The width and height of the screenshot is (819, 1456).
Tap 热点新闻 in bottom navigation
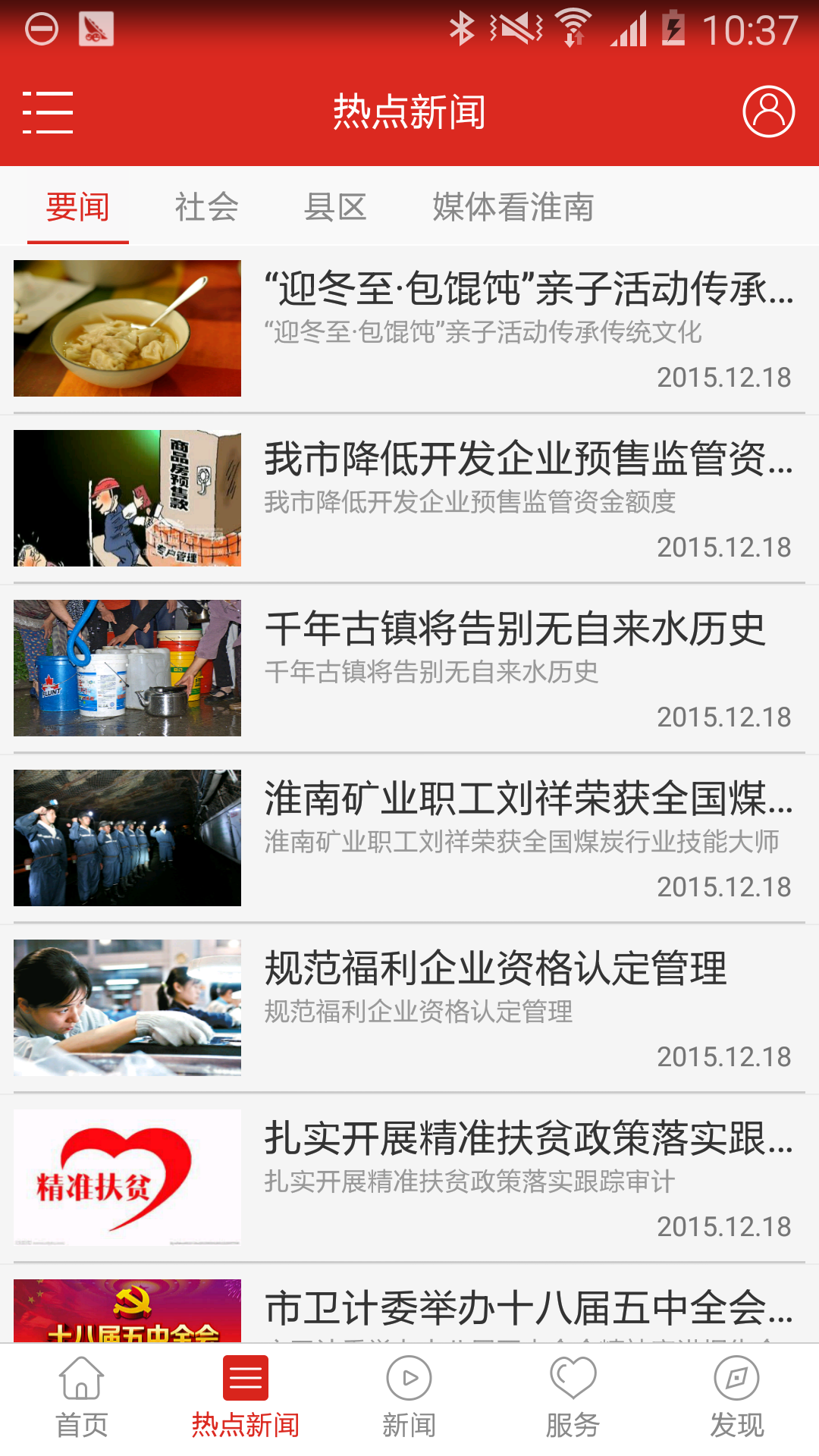pos(246,1398)
